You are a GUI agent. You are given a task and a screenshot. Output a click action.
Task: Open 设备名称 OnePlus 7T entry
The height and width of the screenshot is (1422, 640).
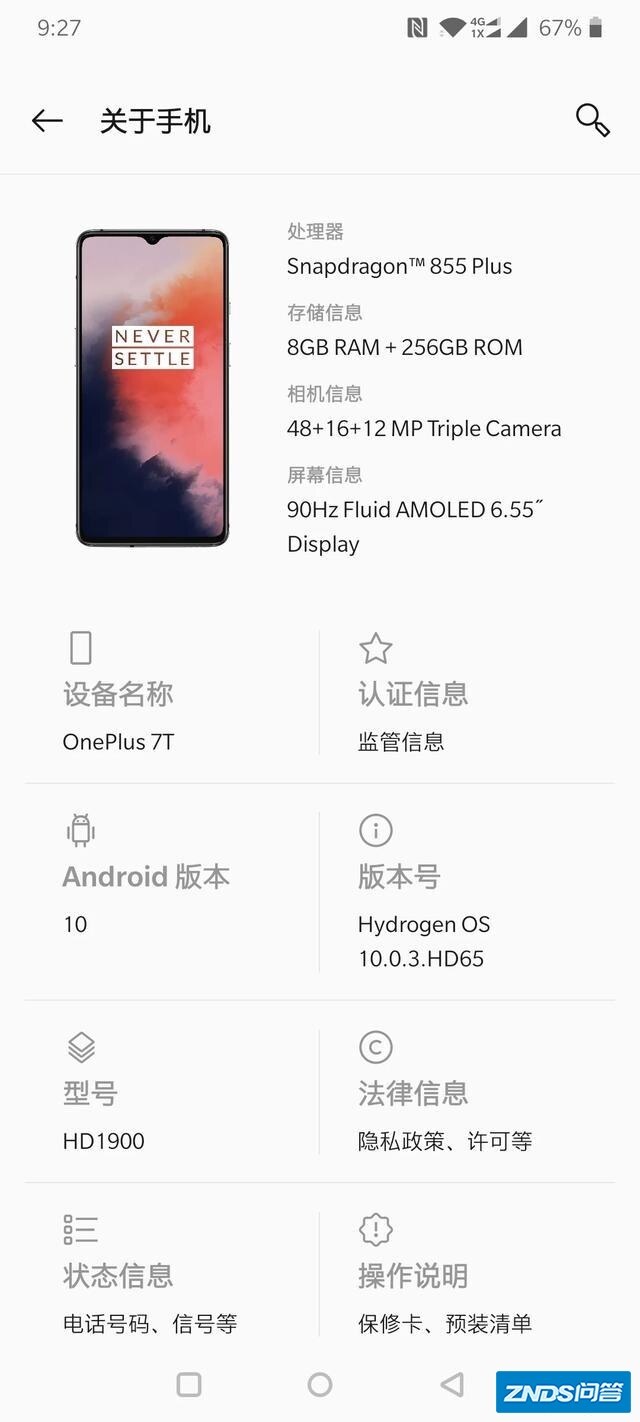[x=170, y=694]
